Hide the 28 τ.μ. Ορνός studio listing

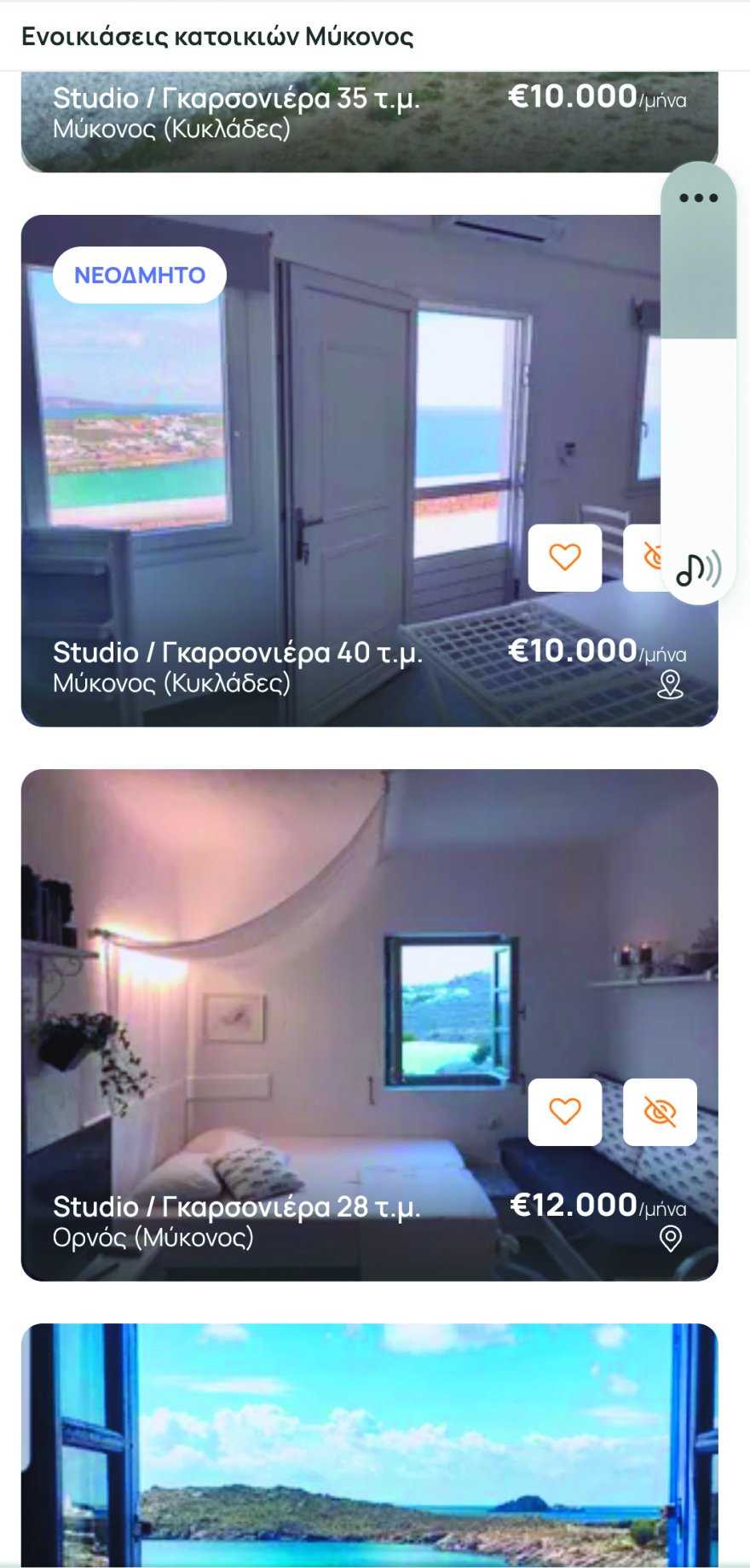(x=660, y=1112)
